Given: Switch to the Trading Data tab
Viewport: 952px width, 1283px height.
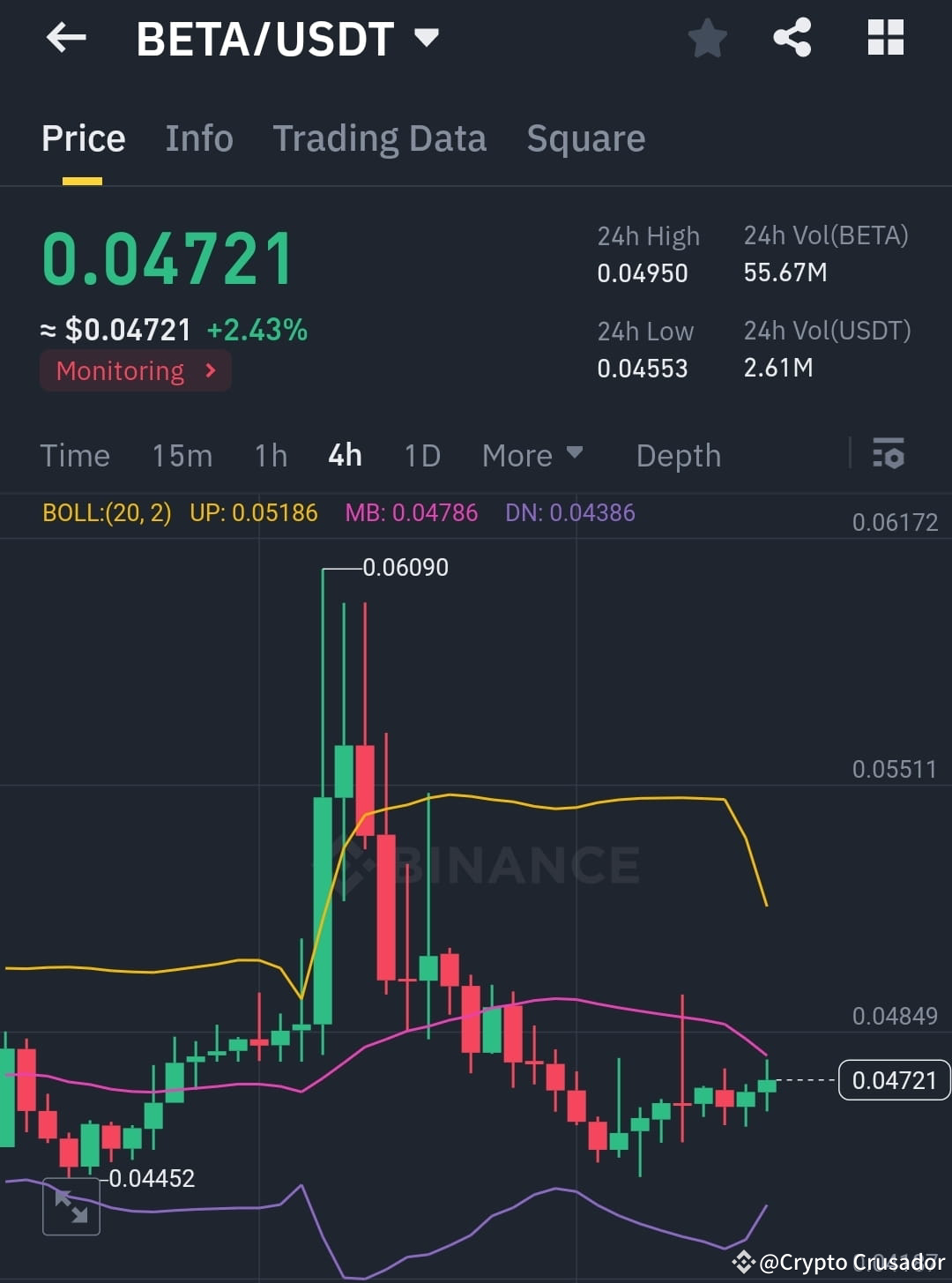Looking at the screenshot, I should (379, 138).
